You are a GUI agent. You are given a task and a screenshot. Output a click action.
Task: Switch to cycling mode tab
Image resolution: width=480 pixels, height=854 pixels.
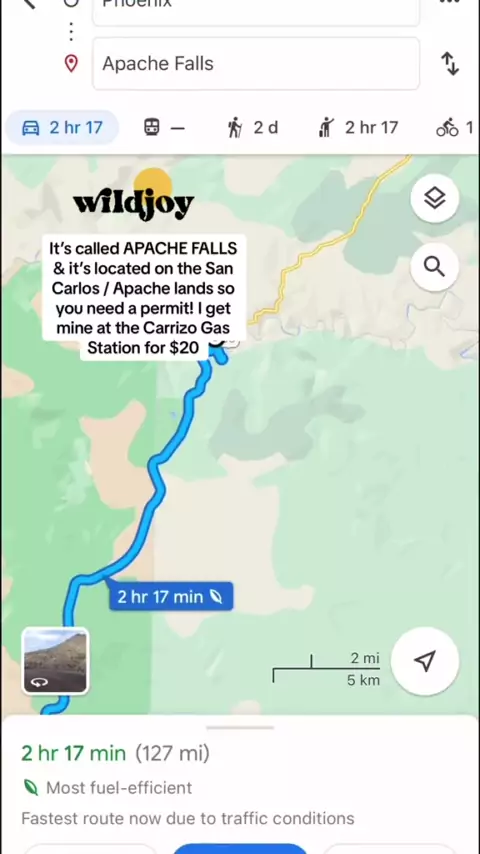(455, 127)
